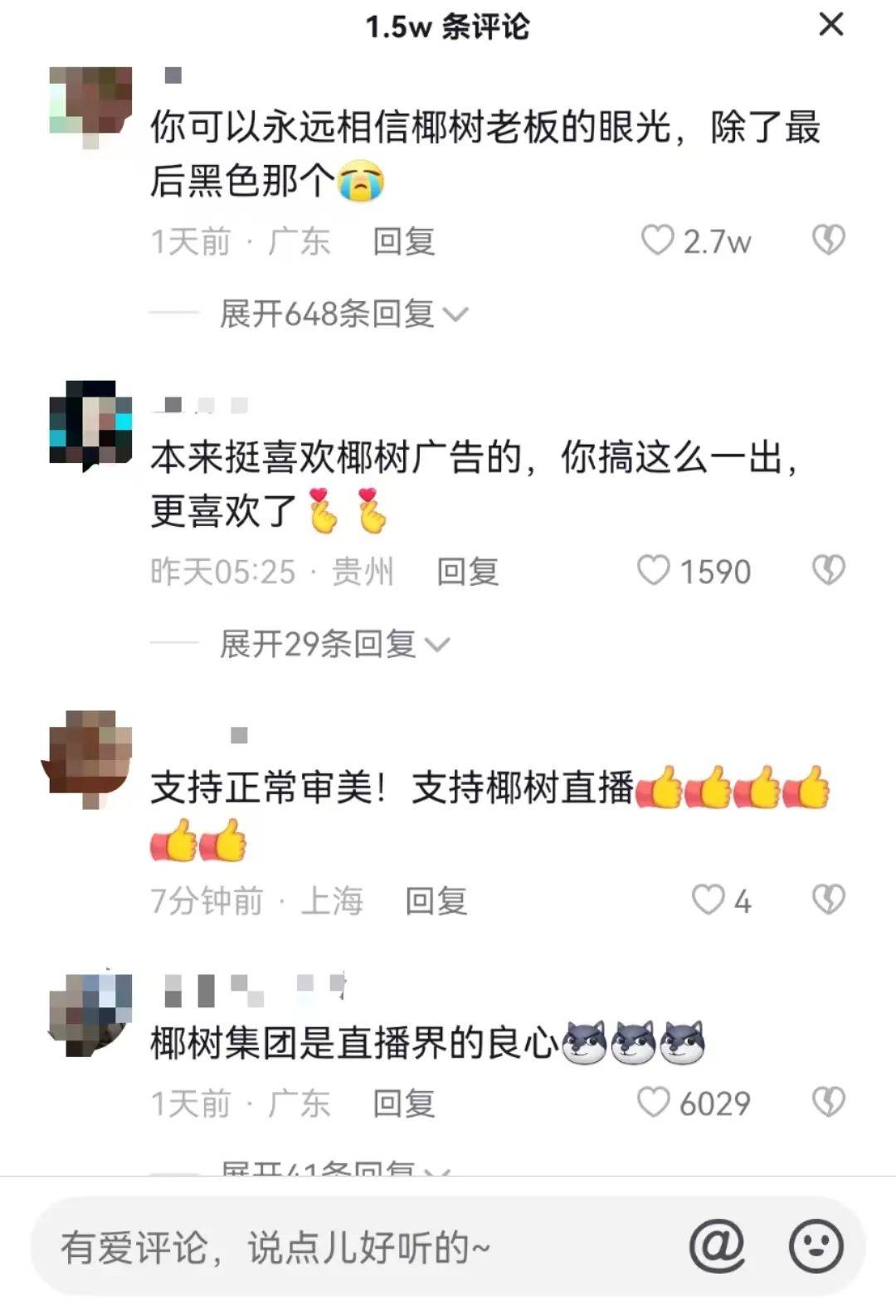896x1316 pixels.
Task: Reply to the 椰树集团是直播界的良心 comment
Action: (x=403, y=1104)
